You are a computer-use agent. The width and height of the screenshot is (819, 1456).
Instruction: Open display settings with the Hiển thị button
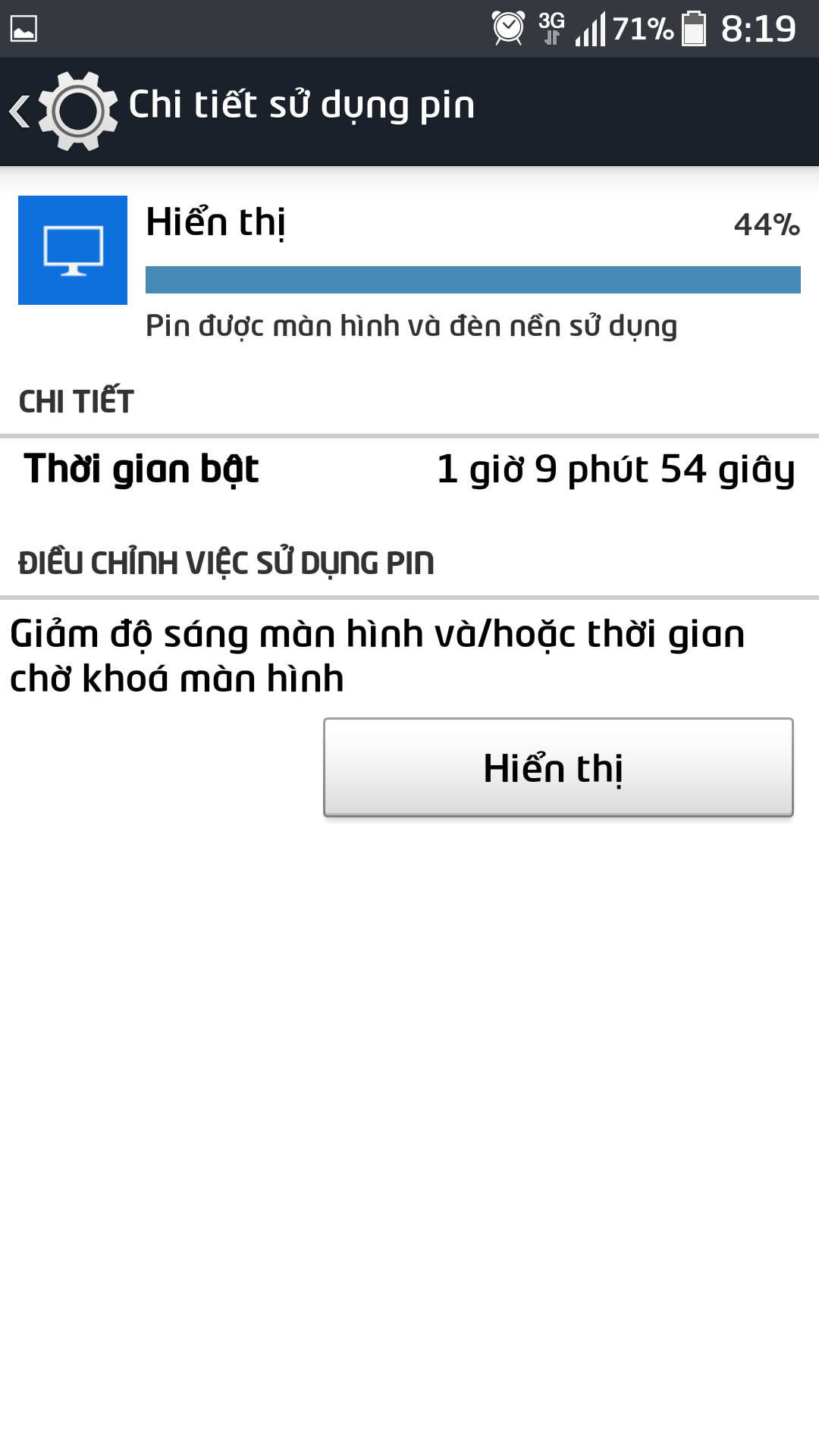click(558, 767)
